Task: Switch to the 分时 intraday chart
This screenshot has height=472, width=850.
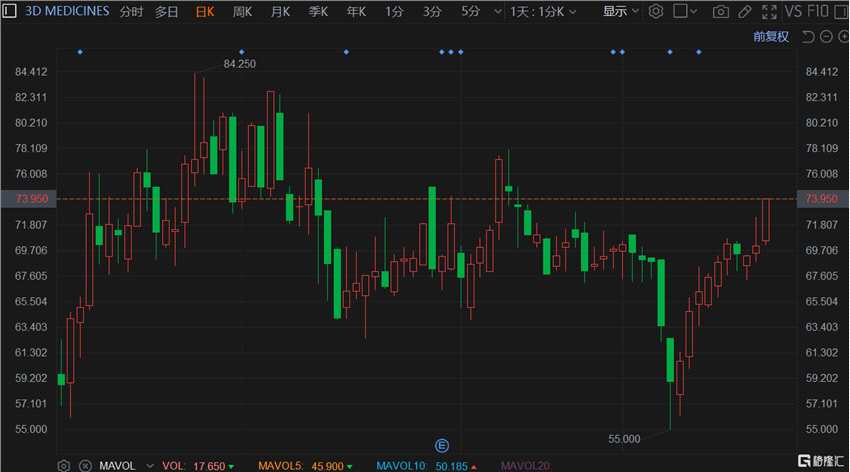Action: pyautogui.click(x=131, y=12)
